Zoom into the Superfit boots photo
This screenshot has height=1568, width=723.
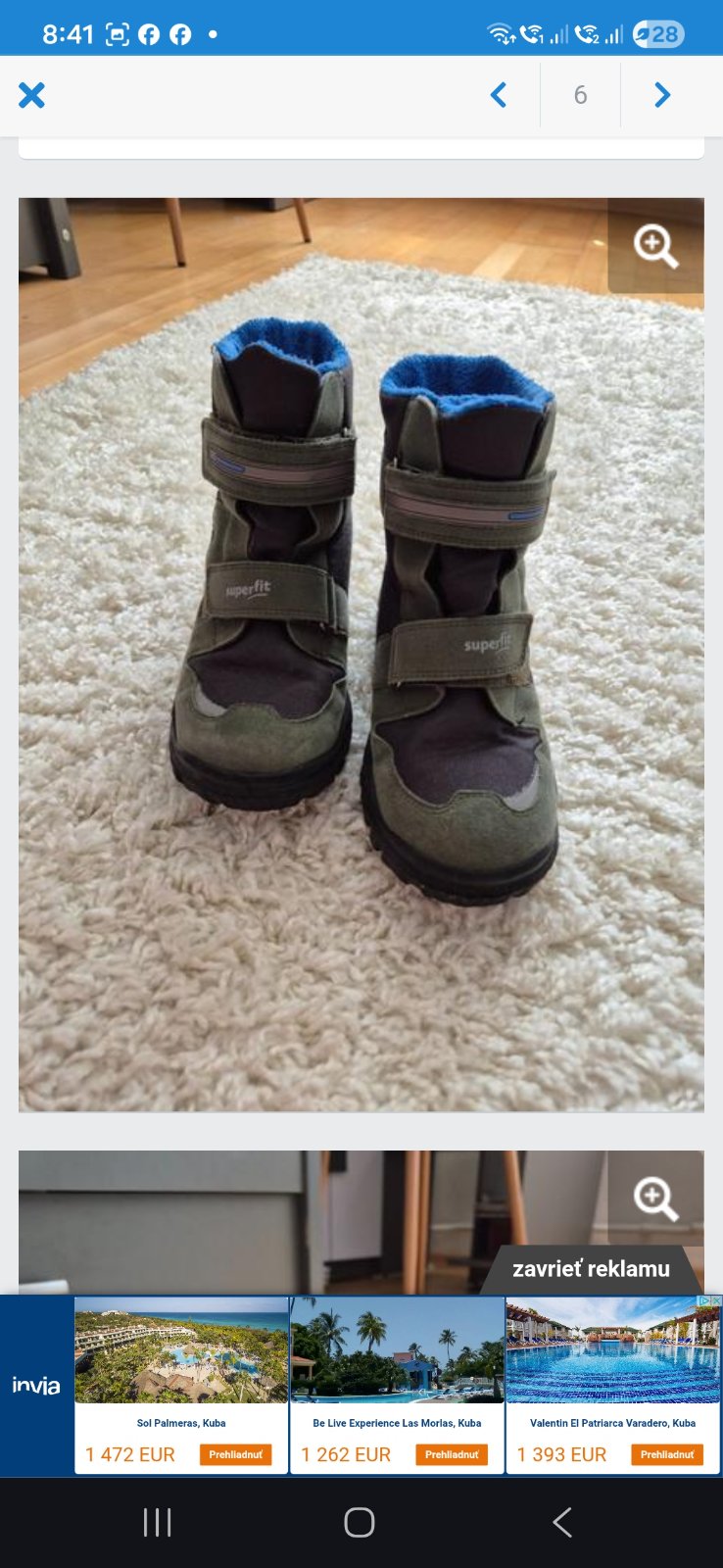point(655,246)
